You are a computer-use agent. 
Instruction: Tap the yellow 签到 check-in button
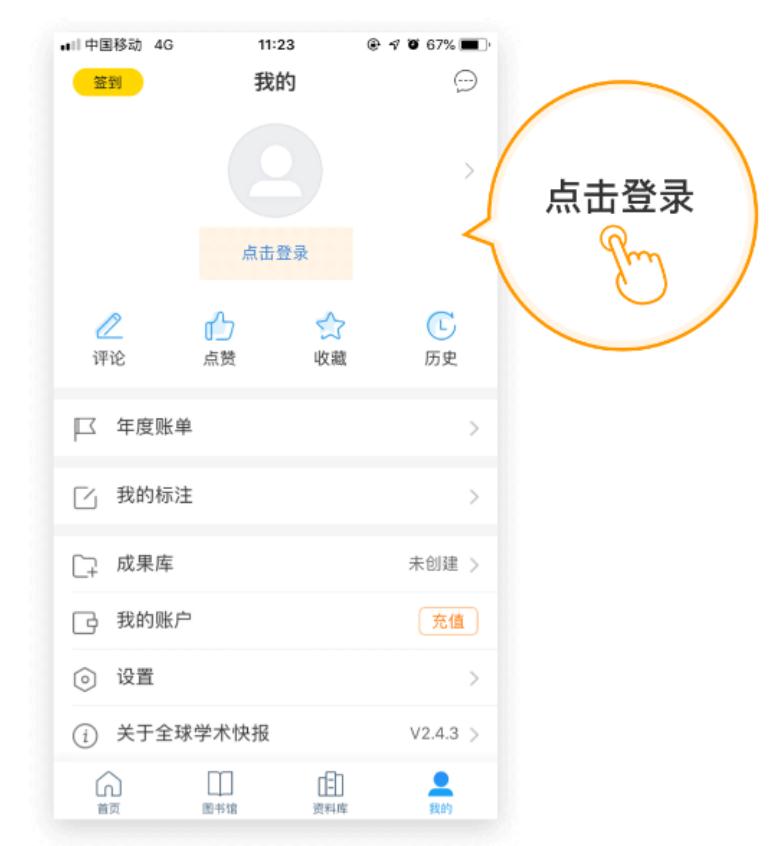coord(108,83)
